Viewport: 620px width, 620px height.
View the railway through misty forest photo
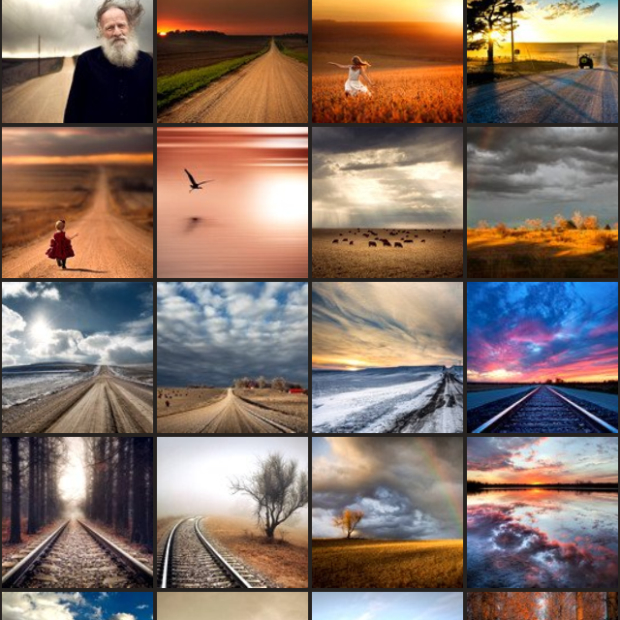click(x=78, y=512)
